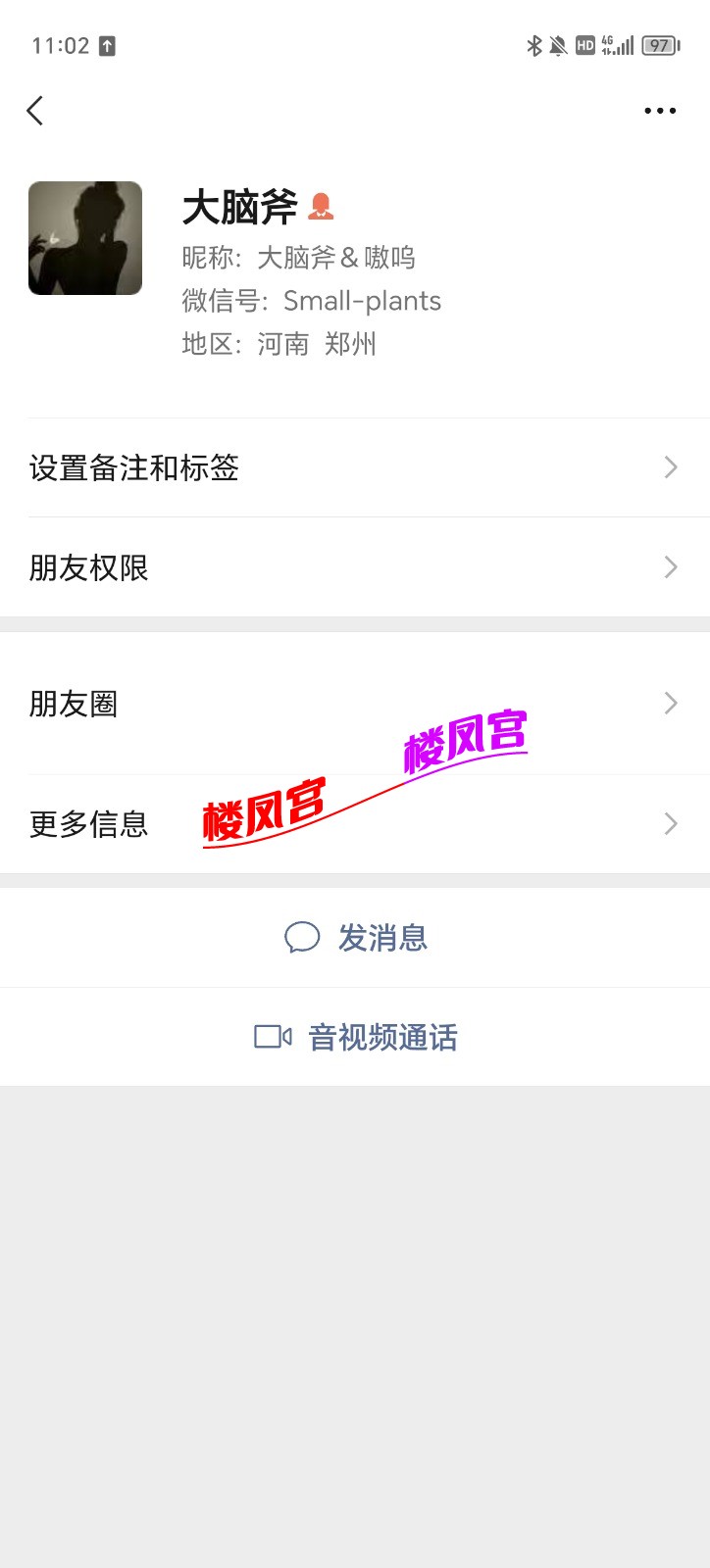The width and height of the screenshot is (710, 1568).
Task: Open 更多信息 using its chevron
Action: click(x=670, y=823)
